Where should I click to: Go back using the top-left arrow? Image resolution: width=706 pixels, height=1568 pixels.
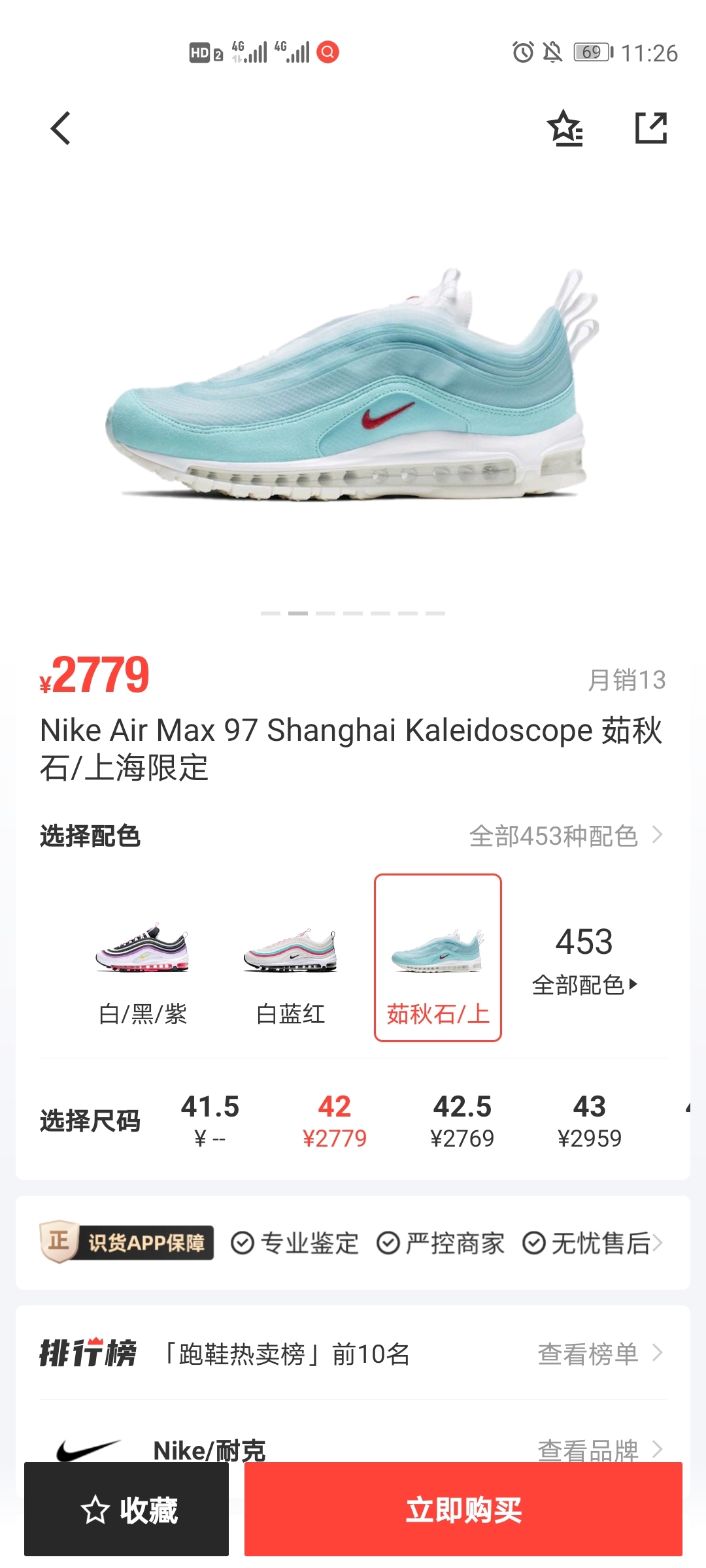tap(61, 128)
